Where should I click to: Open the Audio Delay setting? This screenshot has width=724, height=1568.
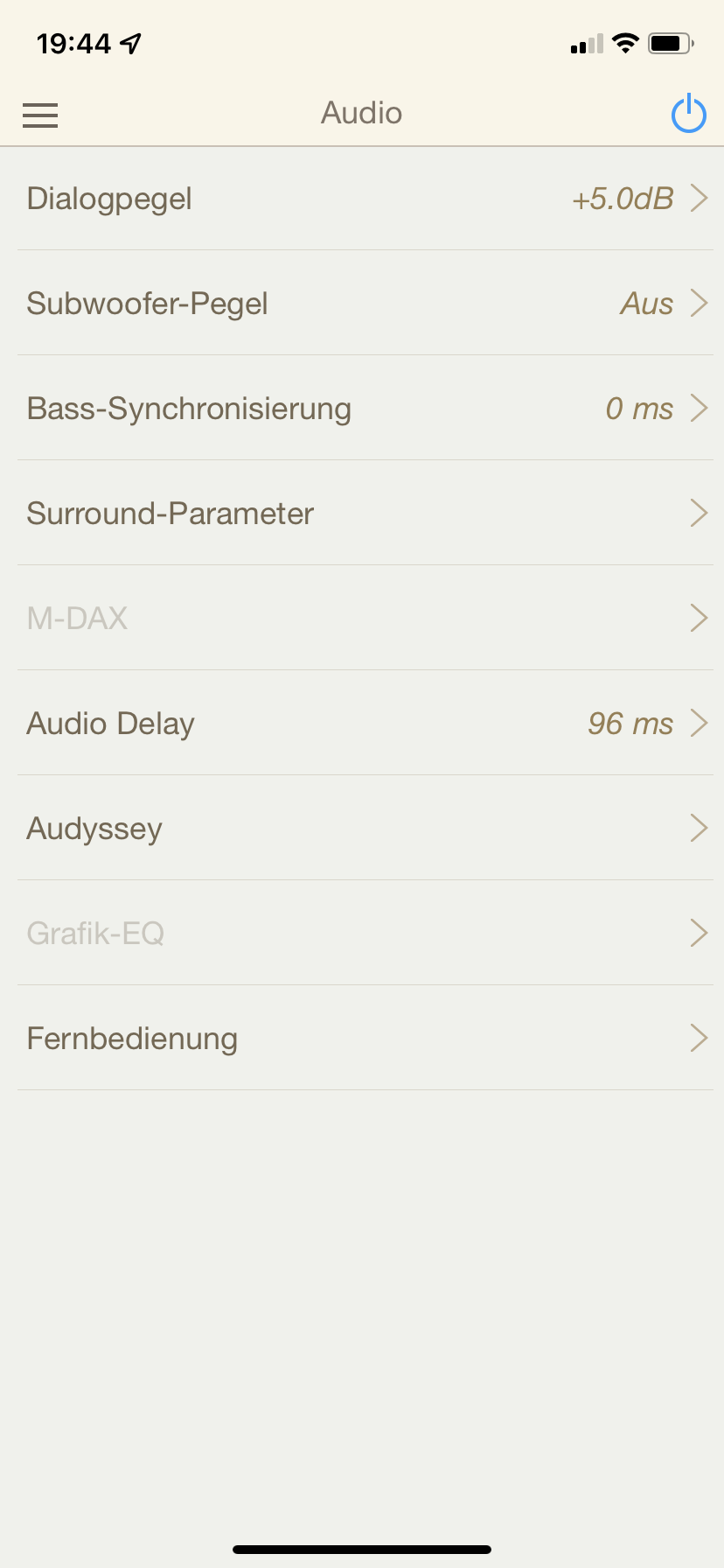(362, 724)
